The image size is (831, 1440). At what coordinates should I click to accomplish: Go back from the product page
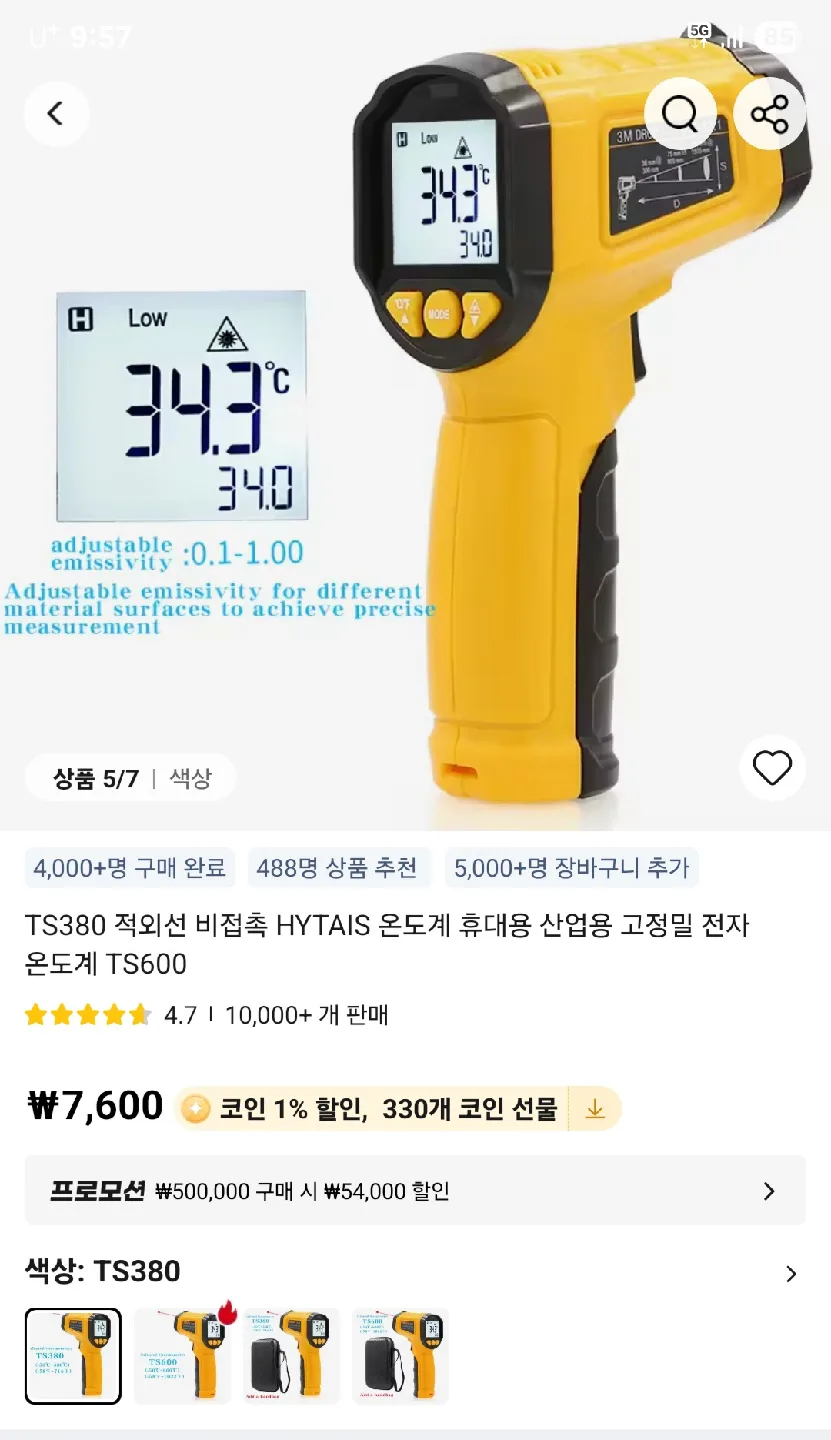coord(56,114)
